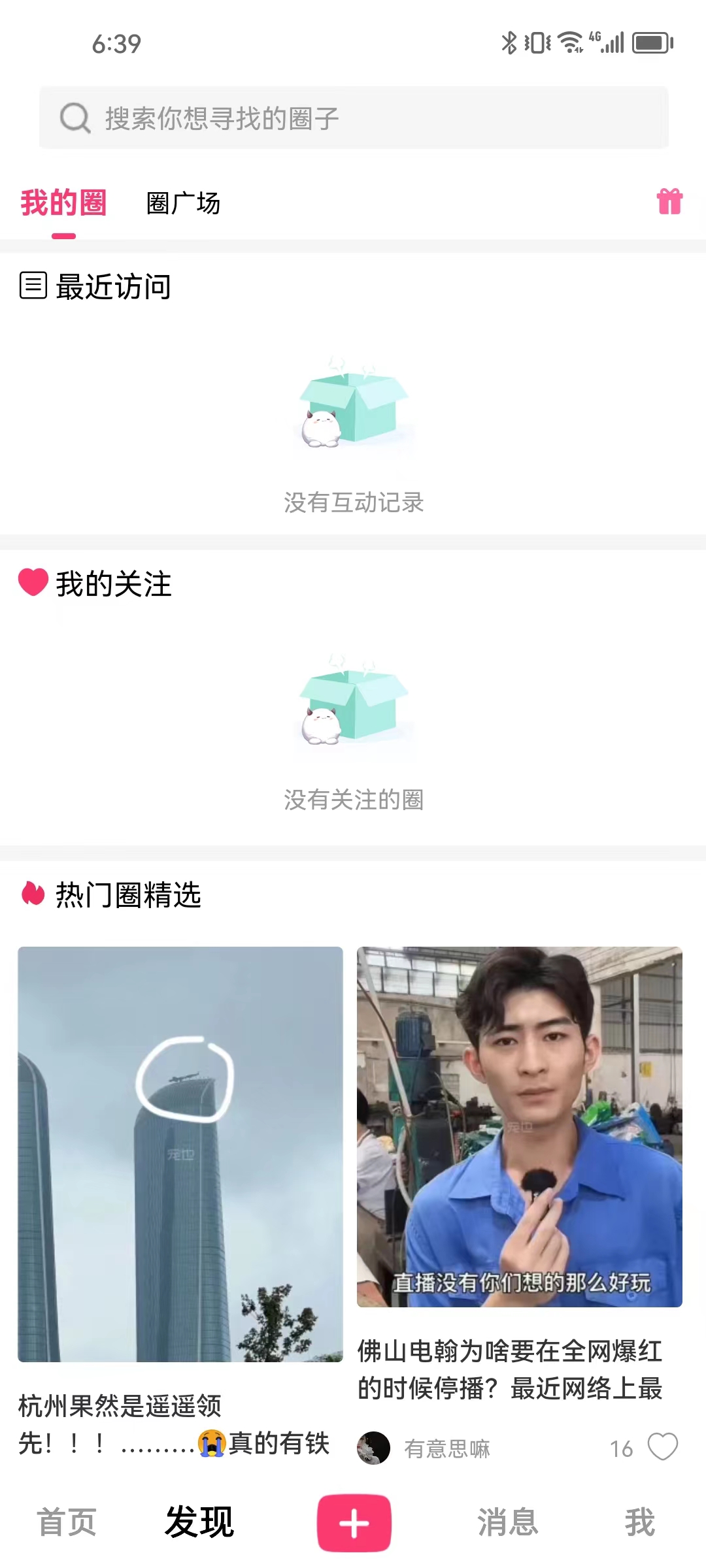Open the 杭州果然是遥遥领先 tower post
Screen dimensions: 706x1568
tap(180, 1154)
